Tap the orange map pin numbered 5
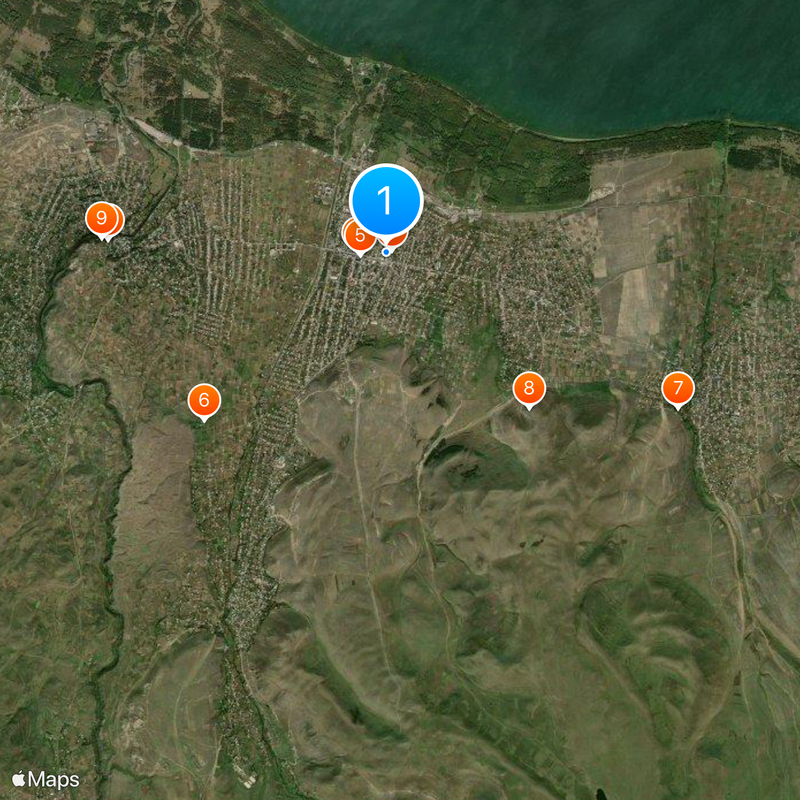 (x=357, y=236)
